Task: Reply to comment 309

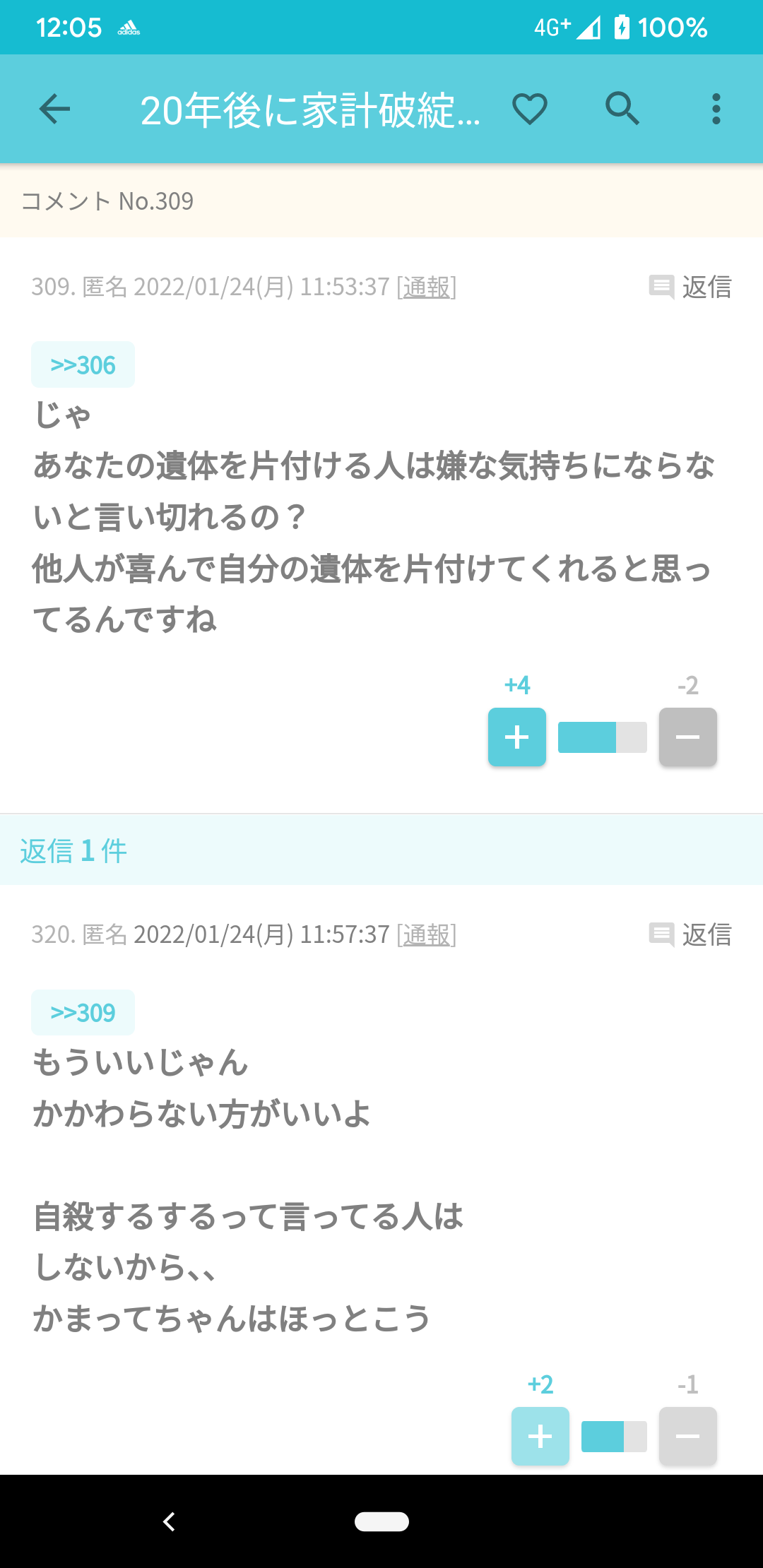Action: coord(690,287)
